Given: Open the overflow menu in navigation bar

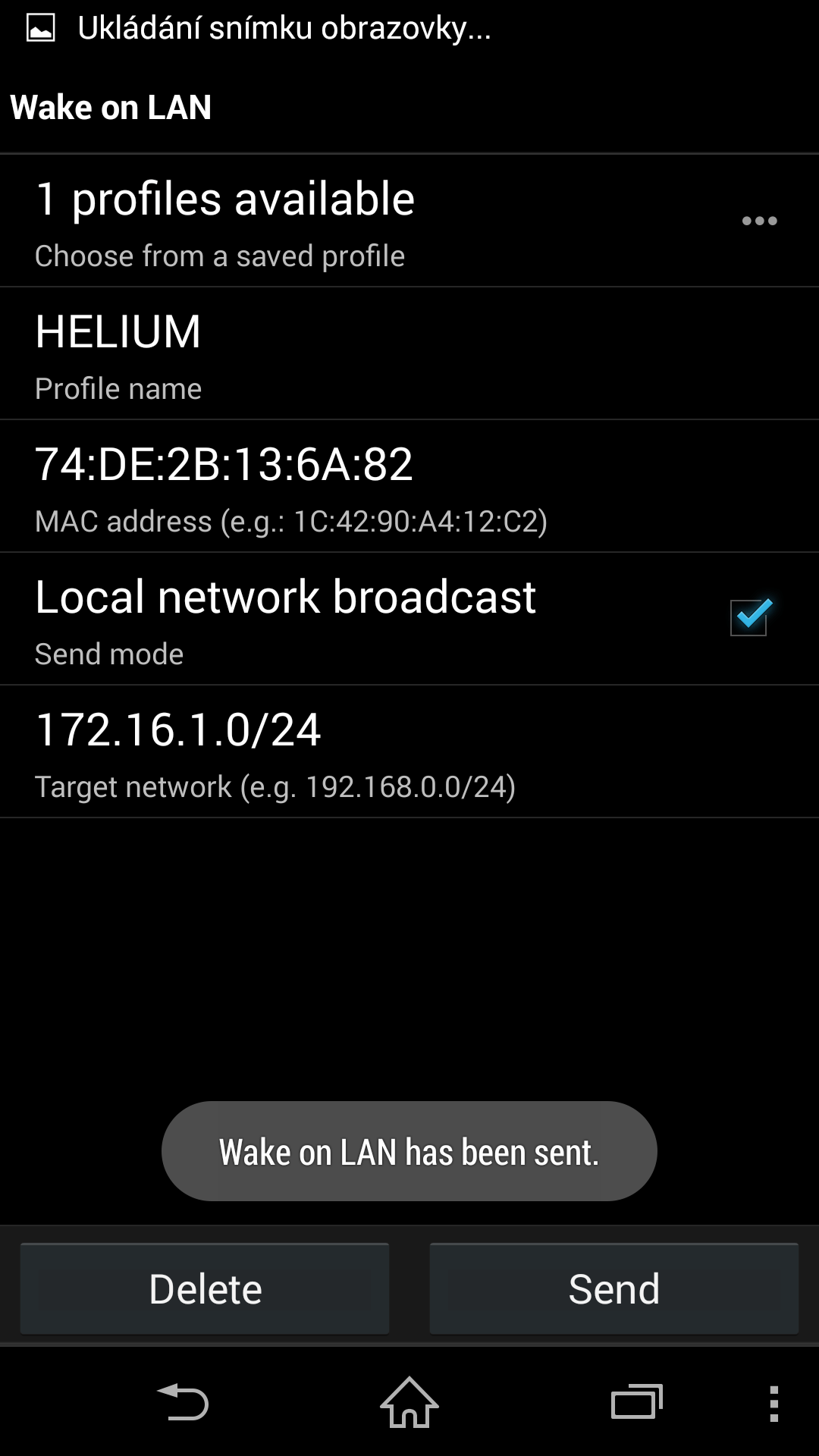Looking at the screenshot, I should (773, 1403).
